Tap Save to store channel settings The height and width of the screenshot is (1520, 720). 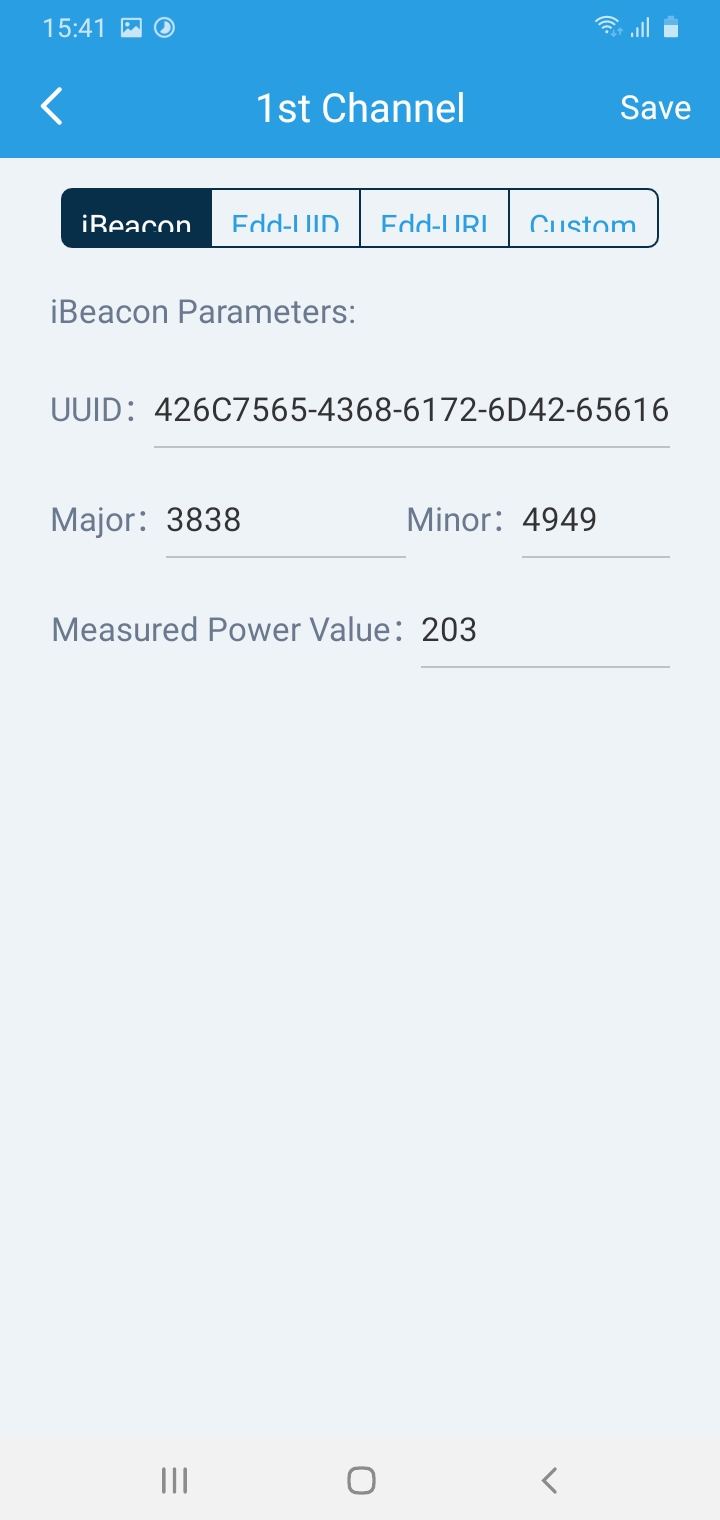point(655,107)
